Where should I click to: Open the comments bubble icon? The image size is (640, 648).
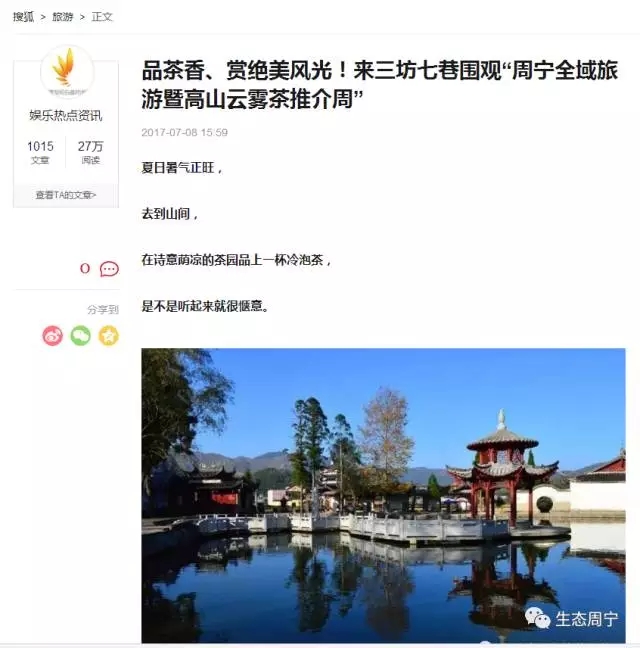pyautogui.click(x=109, y=269)
